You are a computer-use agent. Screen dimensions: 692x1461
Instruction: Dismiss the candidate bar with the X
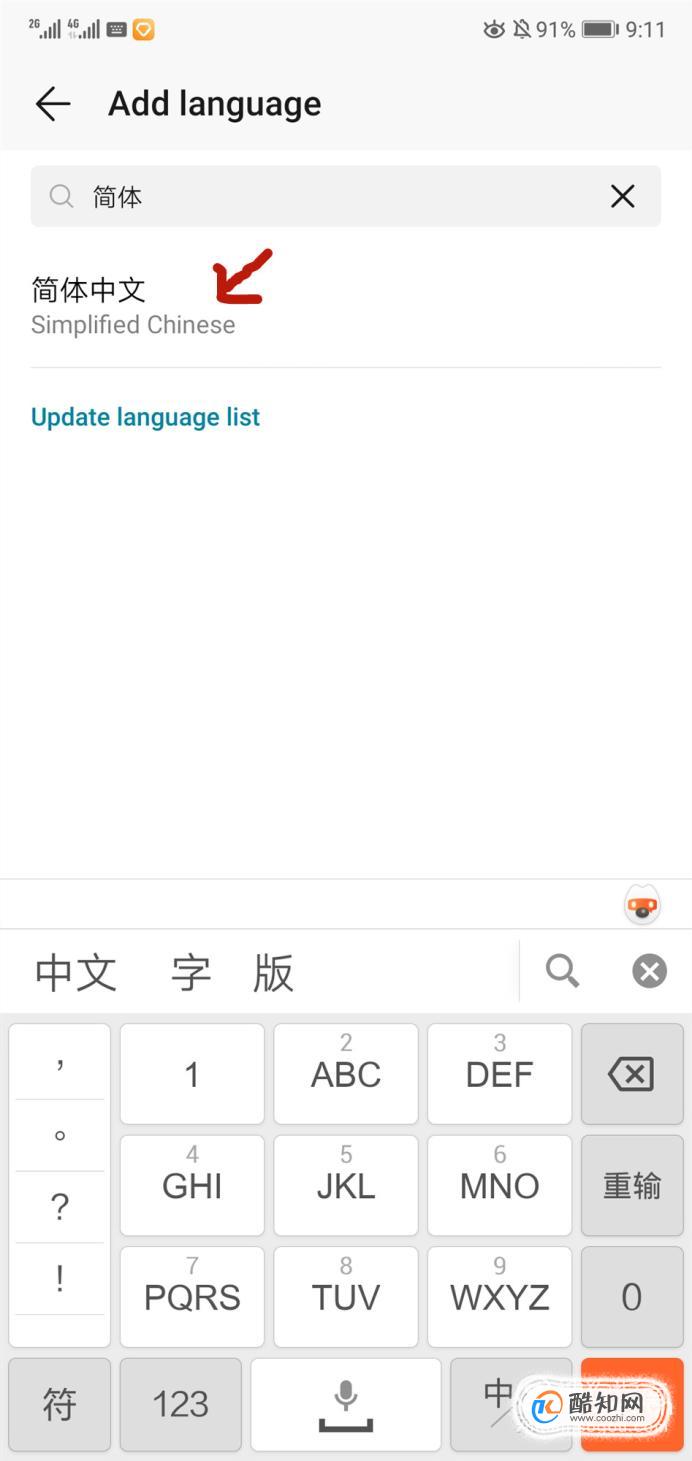(649, 970)
